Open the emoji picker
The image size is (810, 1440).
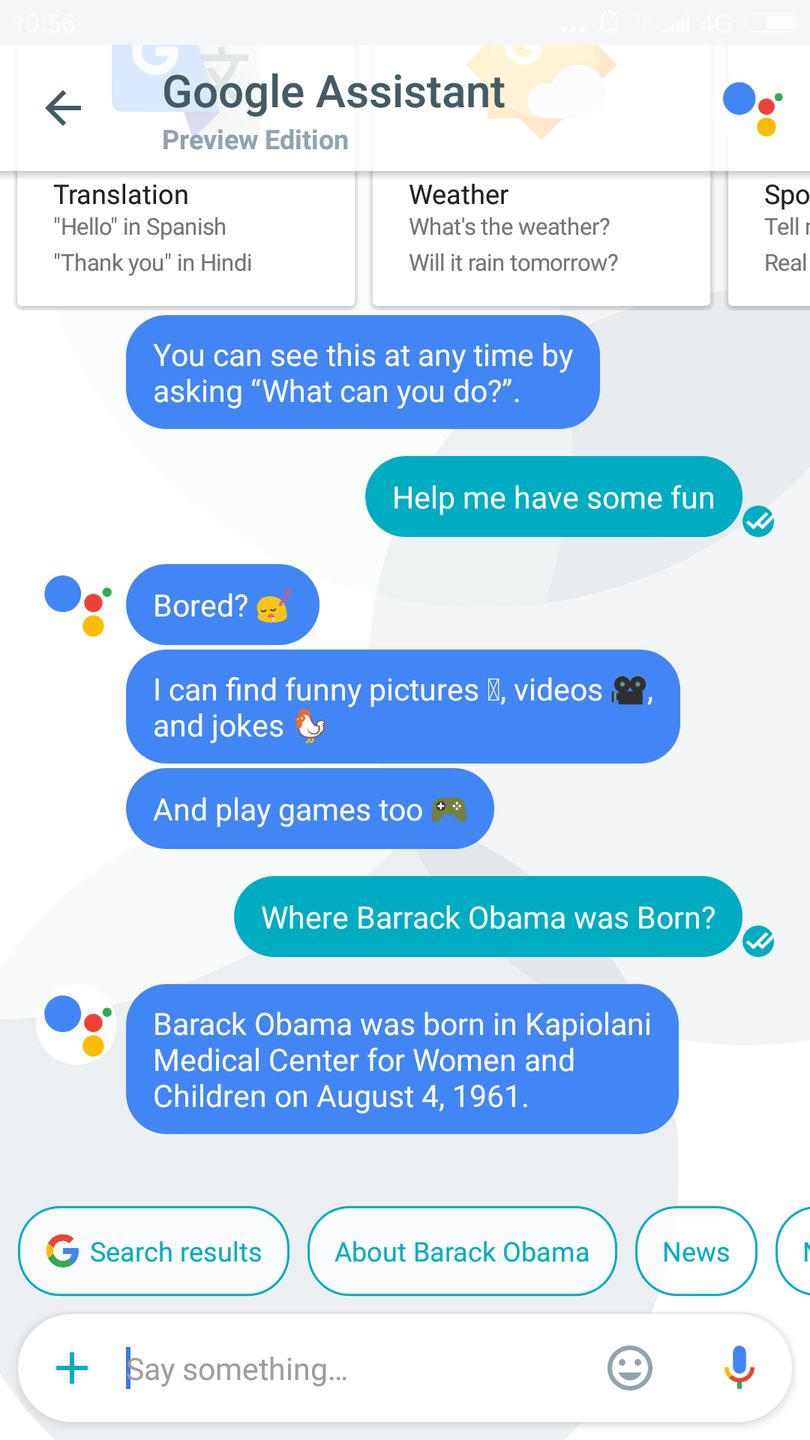coord(630,1368)
